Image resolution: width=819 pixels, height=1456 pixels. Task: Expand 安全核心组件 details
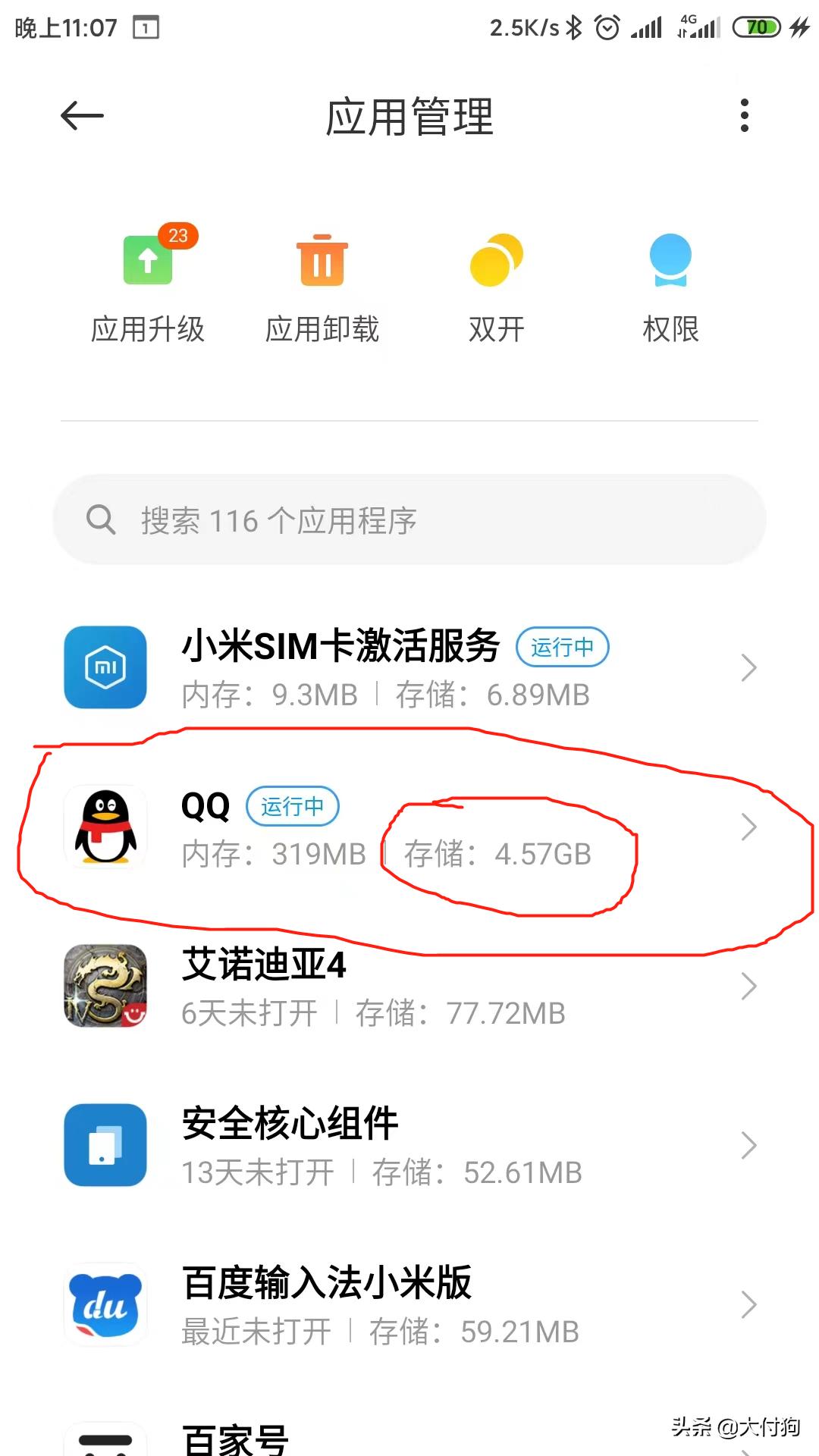click(749, 1145)
